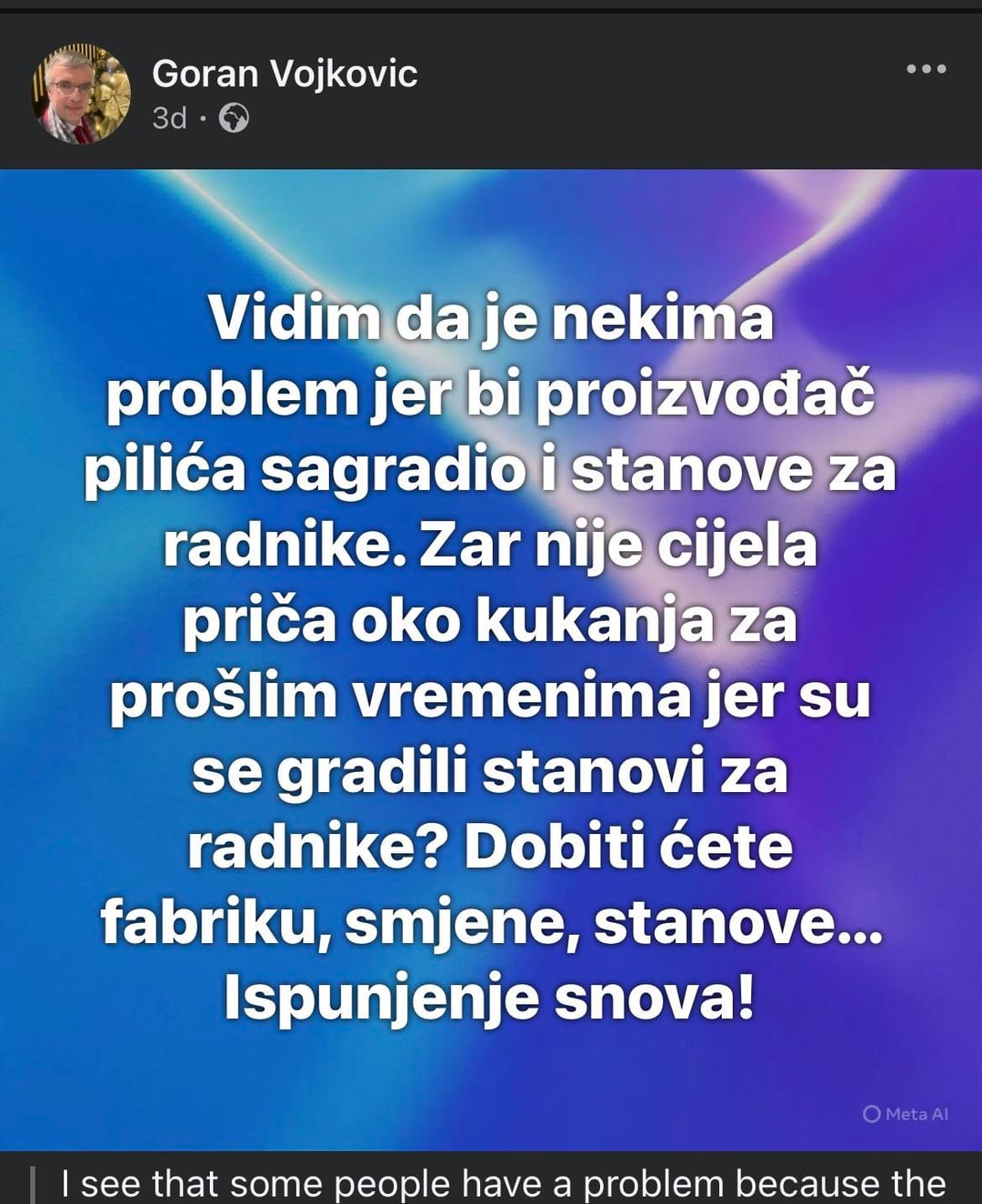The height and width of the screenshot is (1204, 982).
Task: Open the post's three-dot options menu
Action: [x=926, y=69]
